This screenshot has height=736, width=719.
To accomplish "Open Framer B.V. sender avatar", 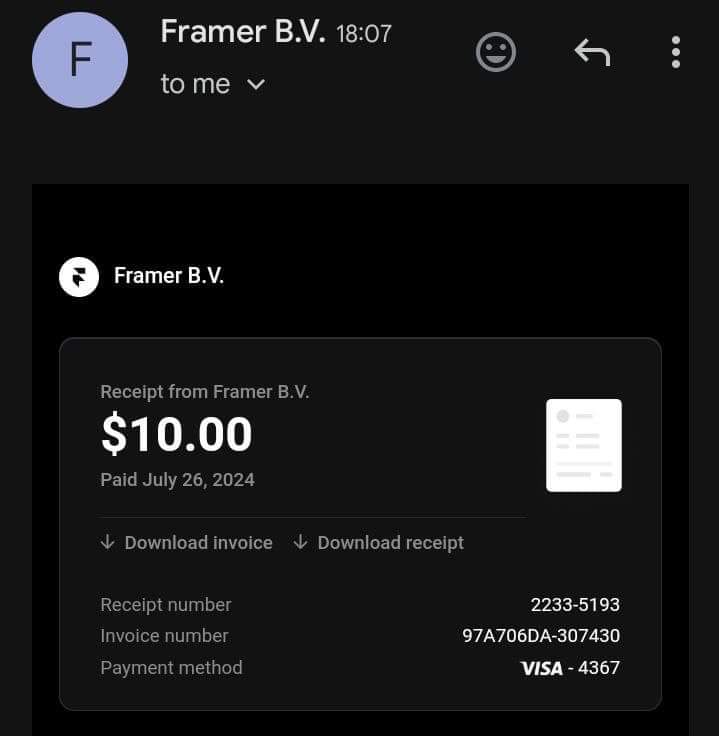I will [80, 60].
